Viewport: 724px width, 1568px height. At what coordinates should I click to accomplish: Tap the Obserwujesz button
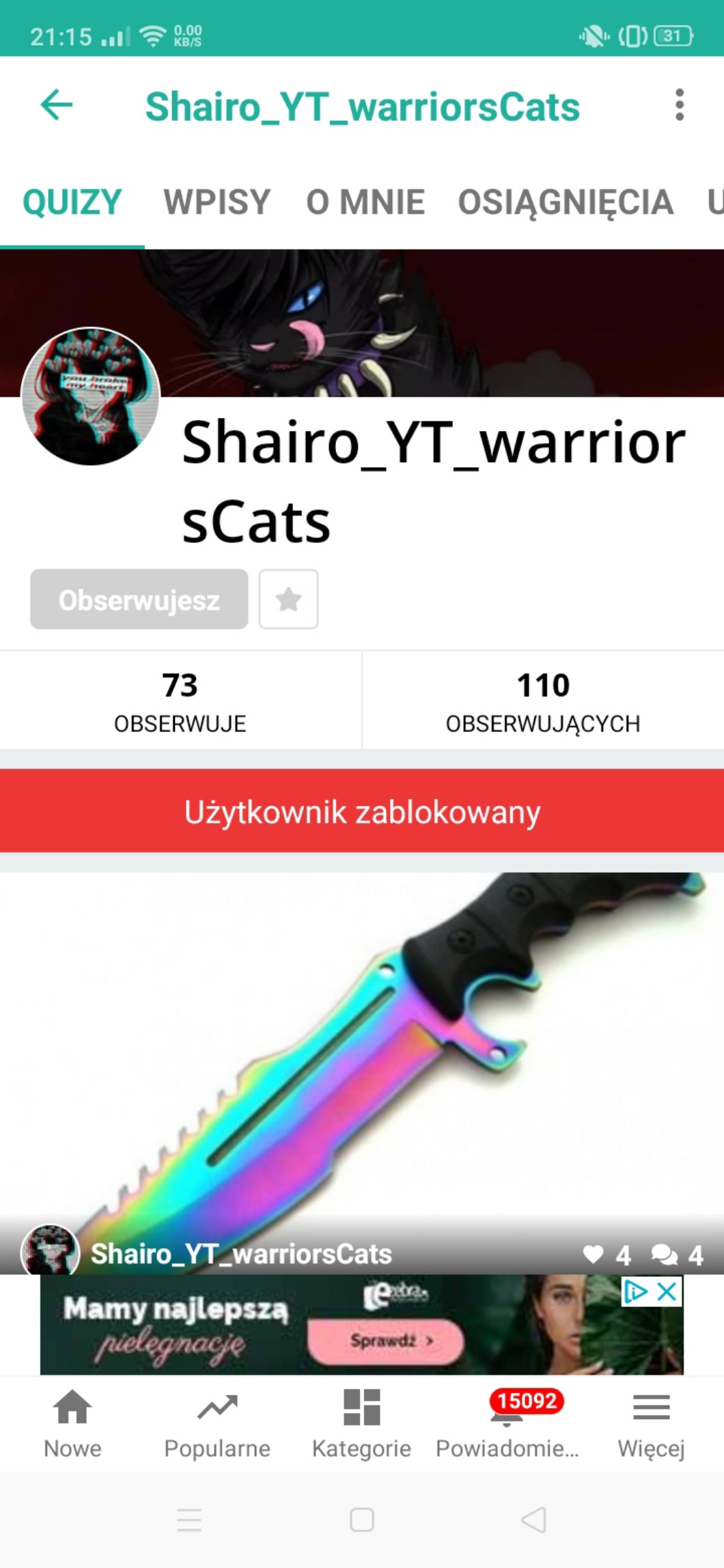click(x=139, y=600)
